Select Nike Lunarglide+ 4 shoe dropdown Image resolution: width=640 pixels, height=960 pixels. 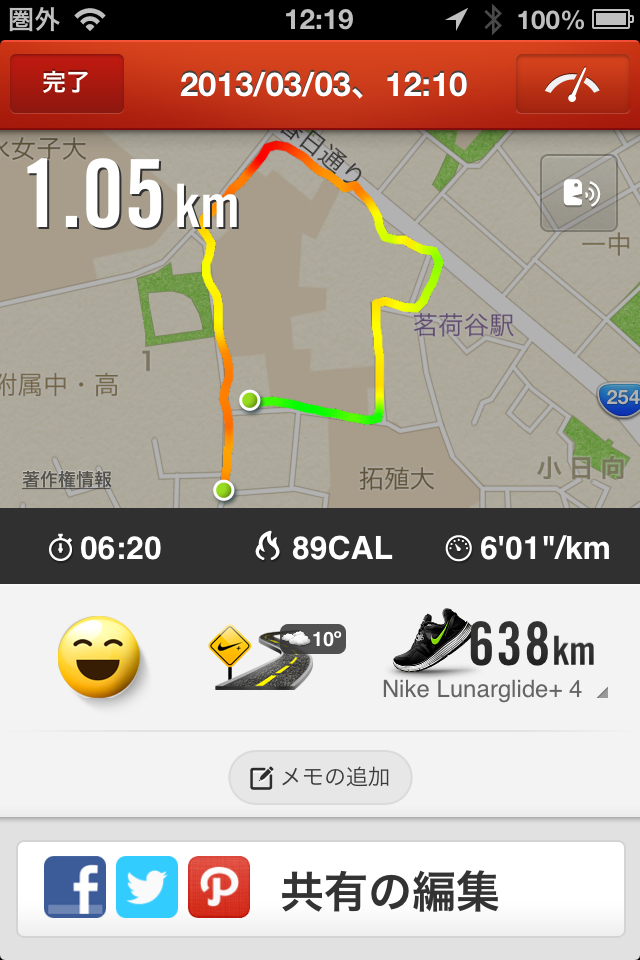pyautogui.click(x=495, y=690)
